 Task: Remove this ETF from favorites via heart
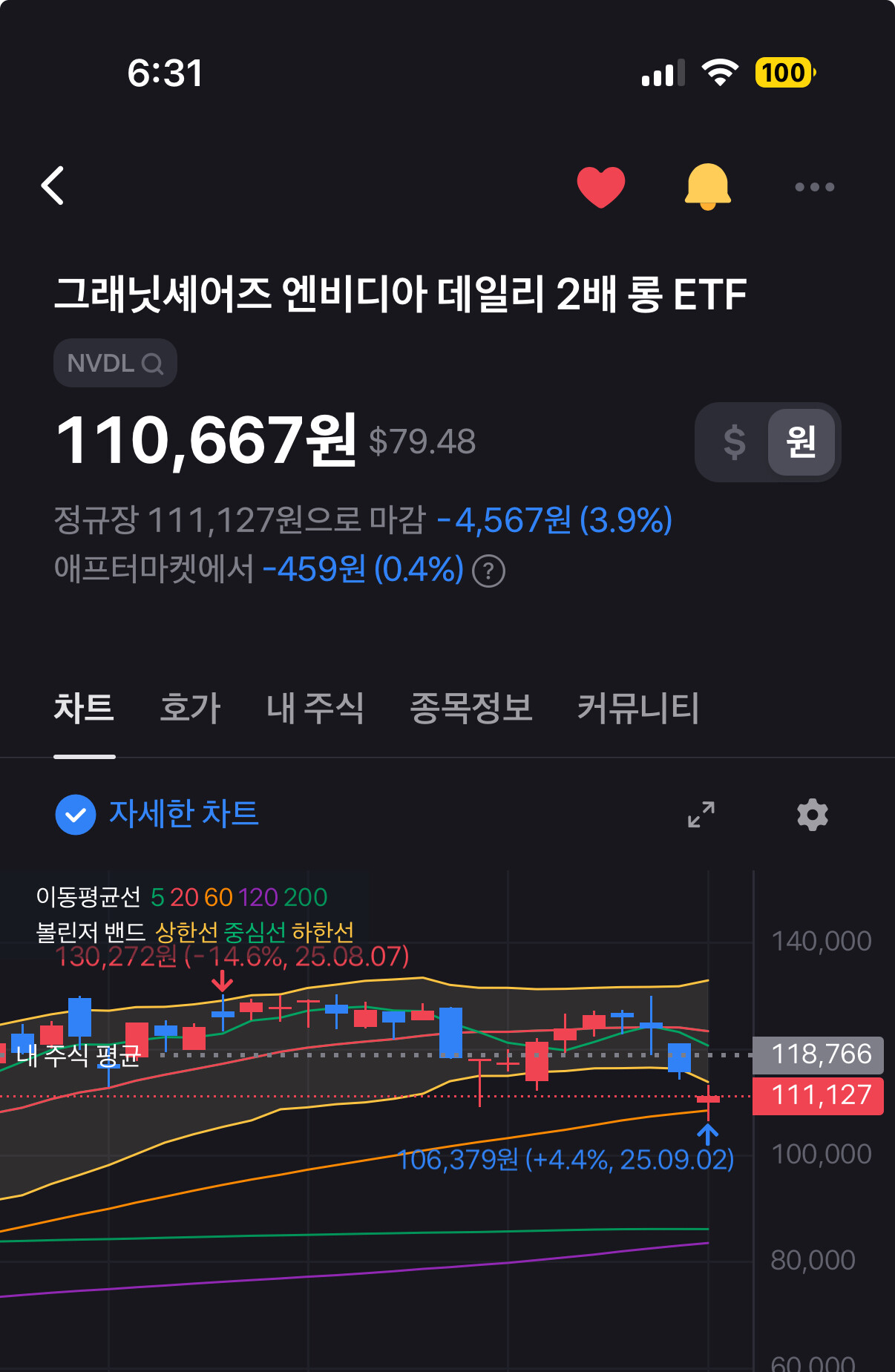coord(600,187)
